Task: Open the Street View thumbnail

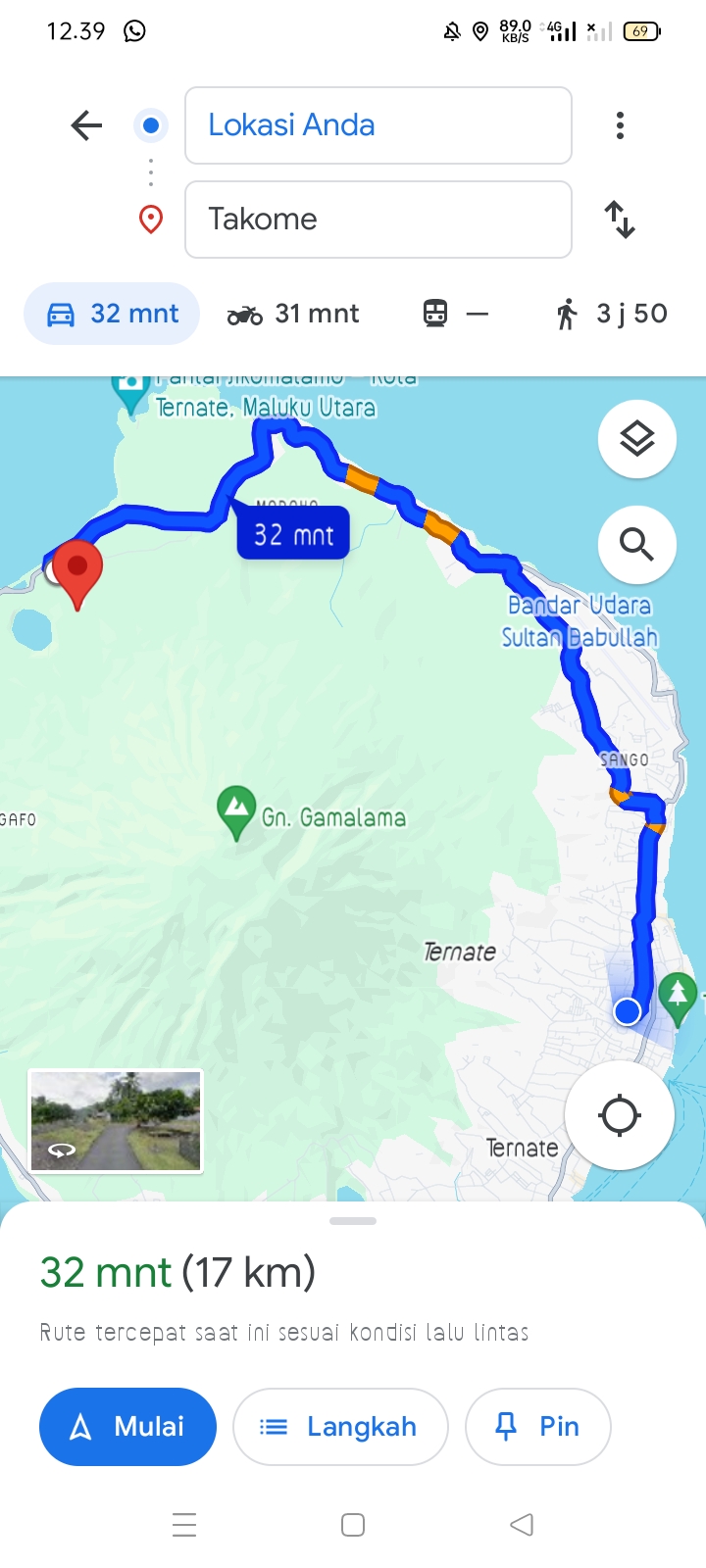Action: 116,1121
